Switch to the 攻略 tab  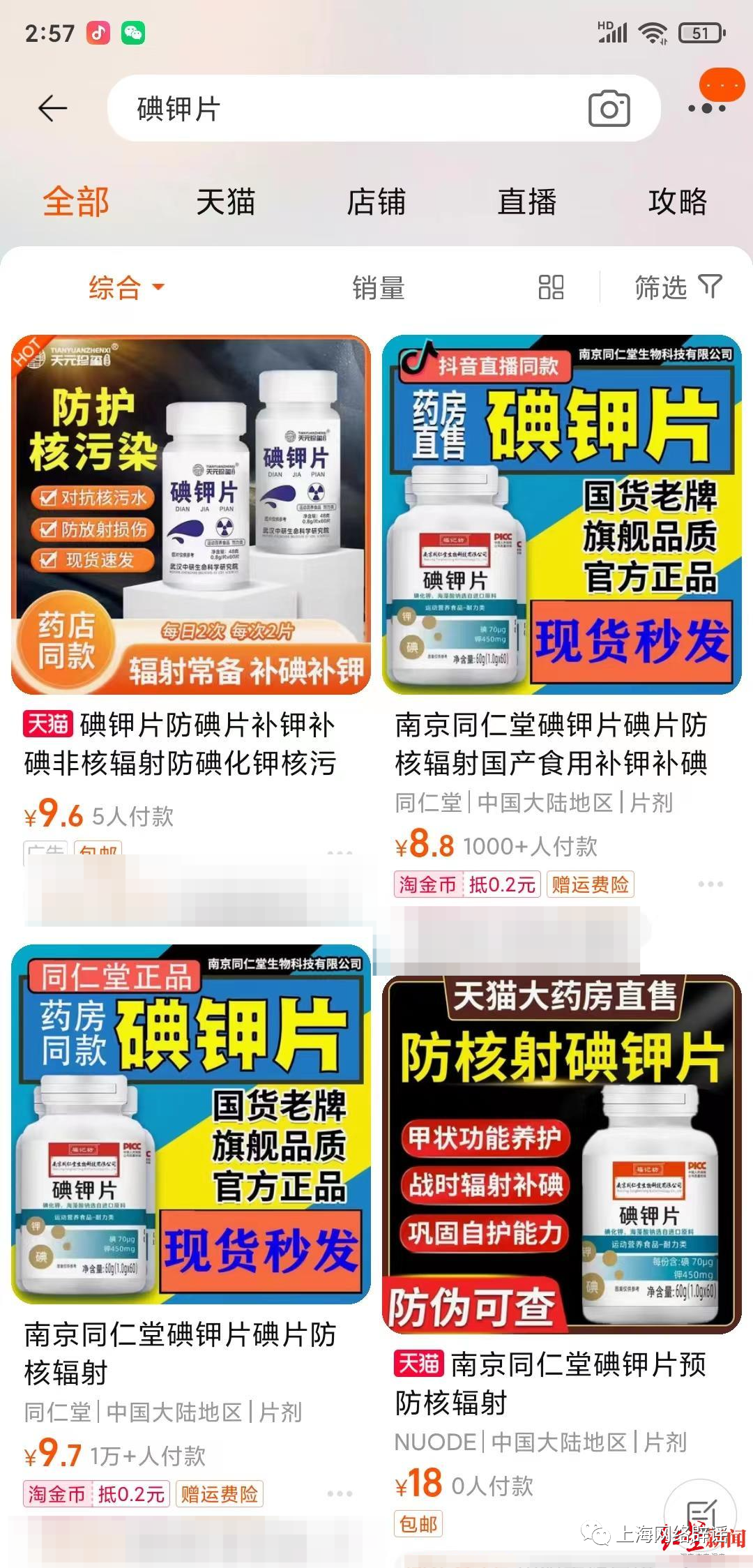point(678,202)
